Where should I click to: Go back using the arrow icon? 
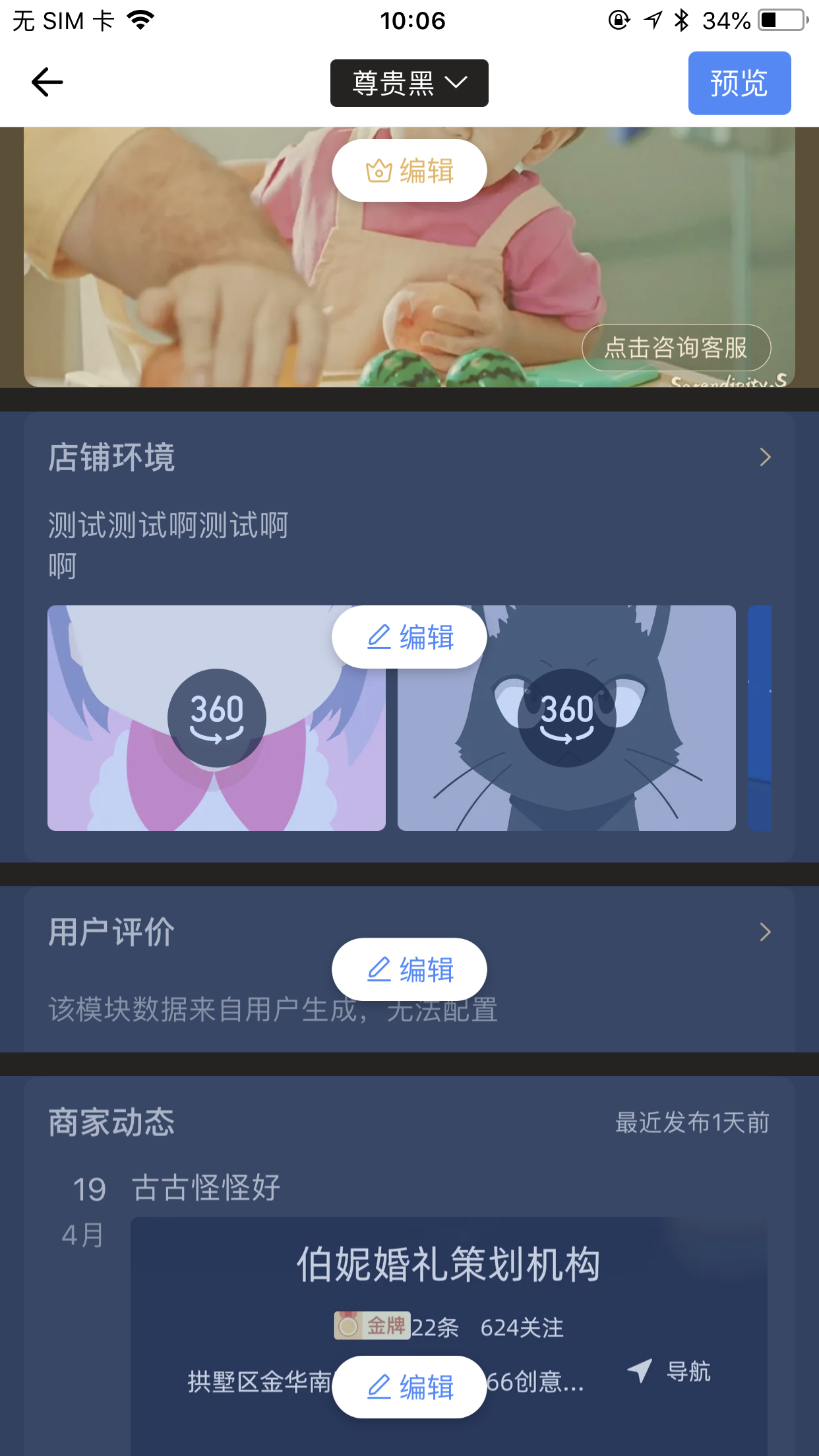(47, 82)
